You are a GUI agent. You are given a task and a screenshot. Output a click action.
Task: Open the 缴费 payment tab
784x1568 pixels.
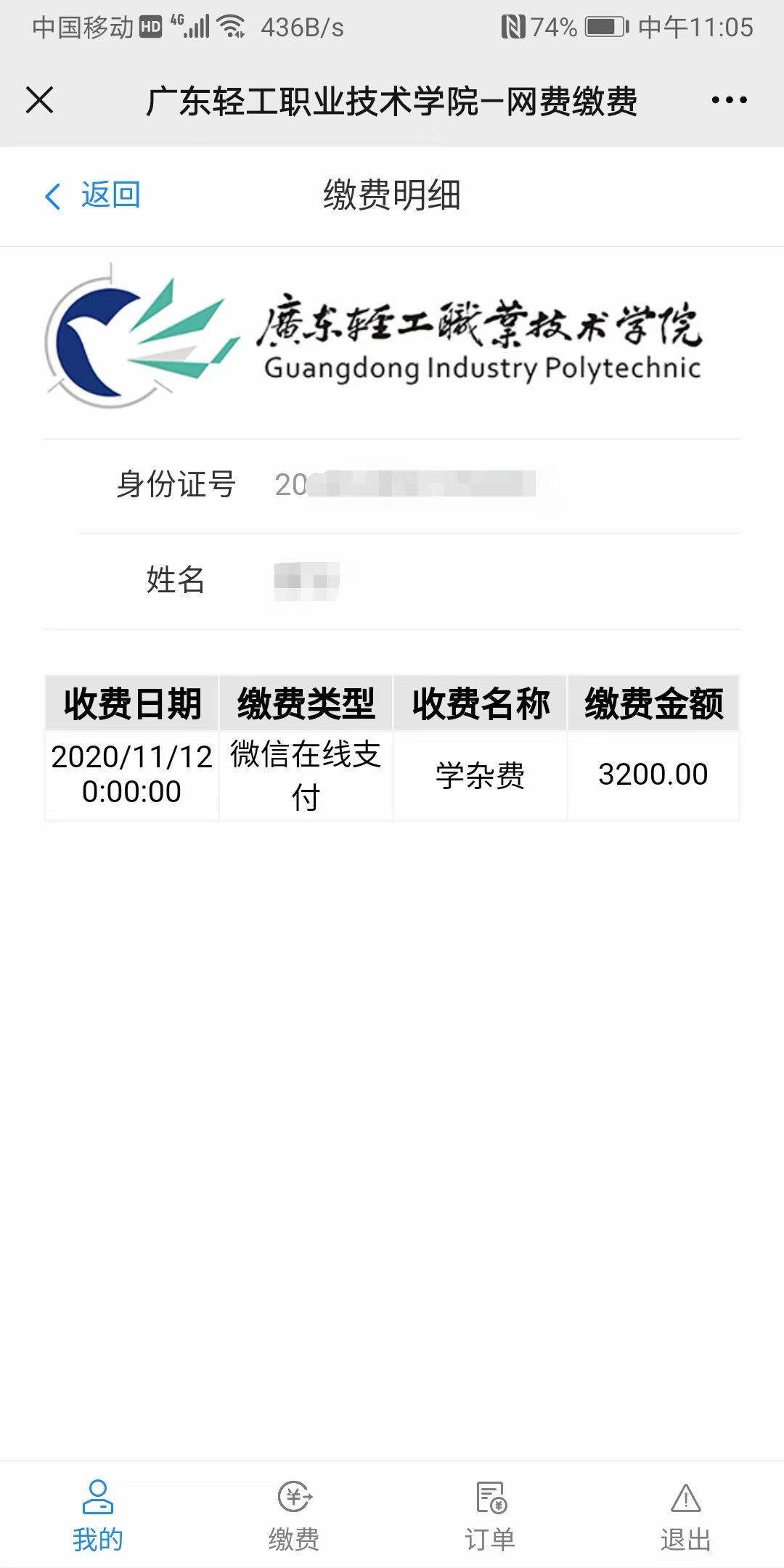294,1516
